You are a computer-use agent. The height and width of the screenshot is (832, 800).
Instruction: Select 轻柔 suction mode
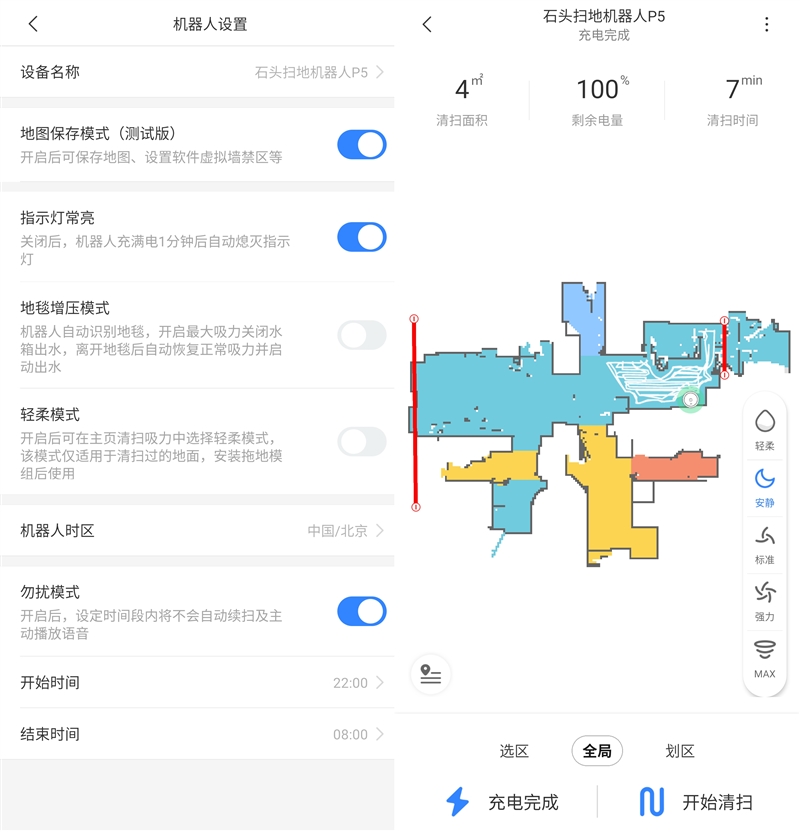[765, 428]
